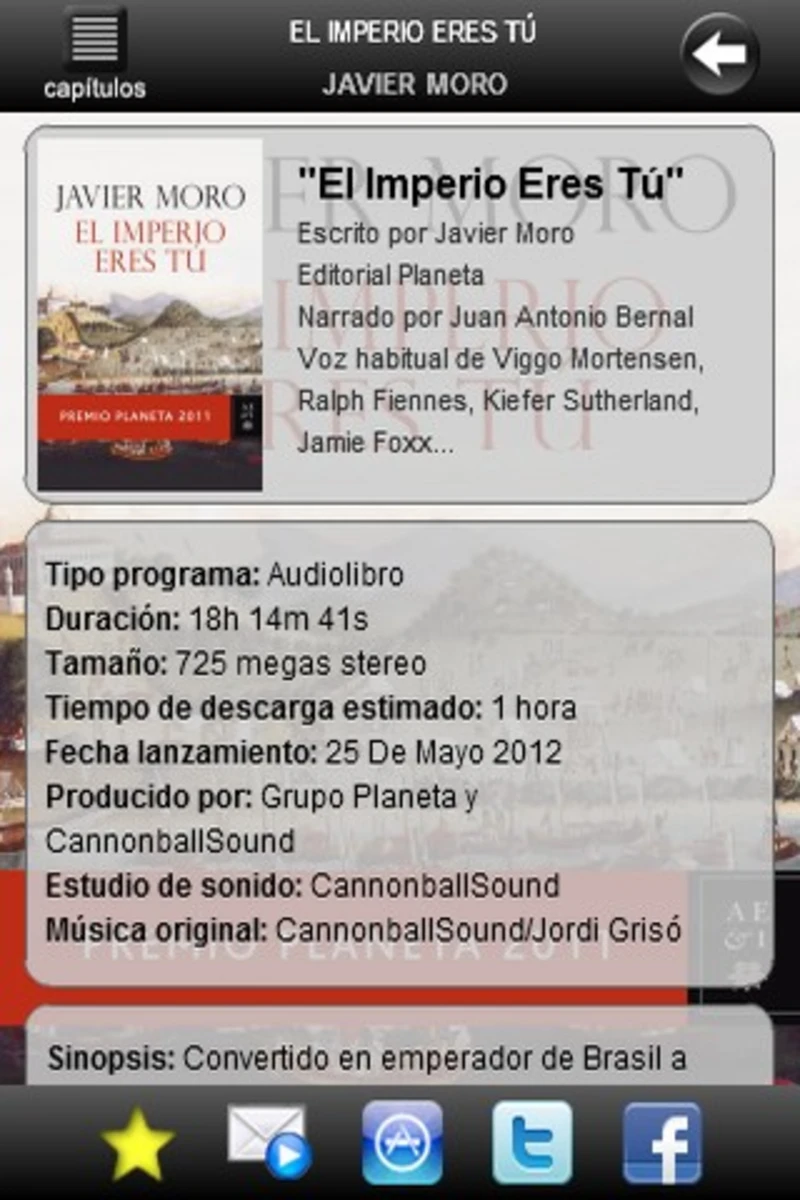Share the audiobook on Twitter

532,1142
